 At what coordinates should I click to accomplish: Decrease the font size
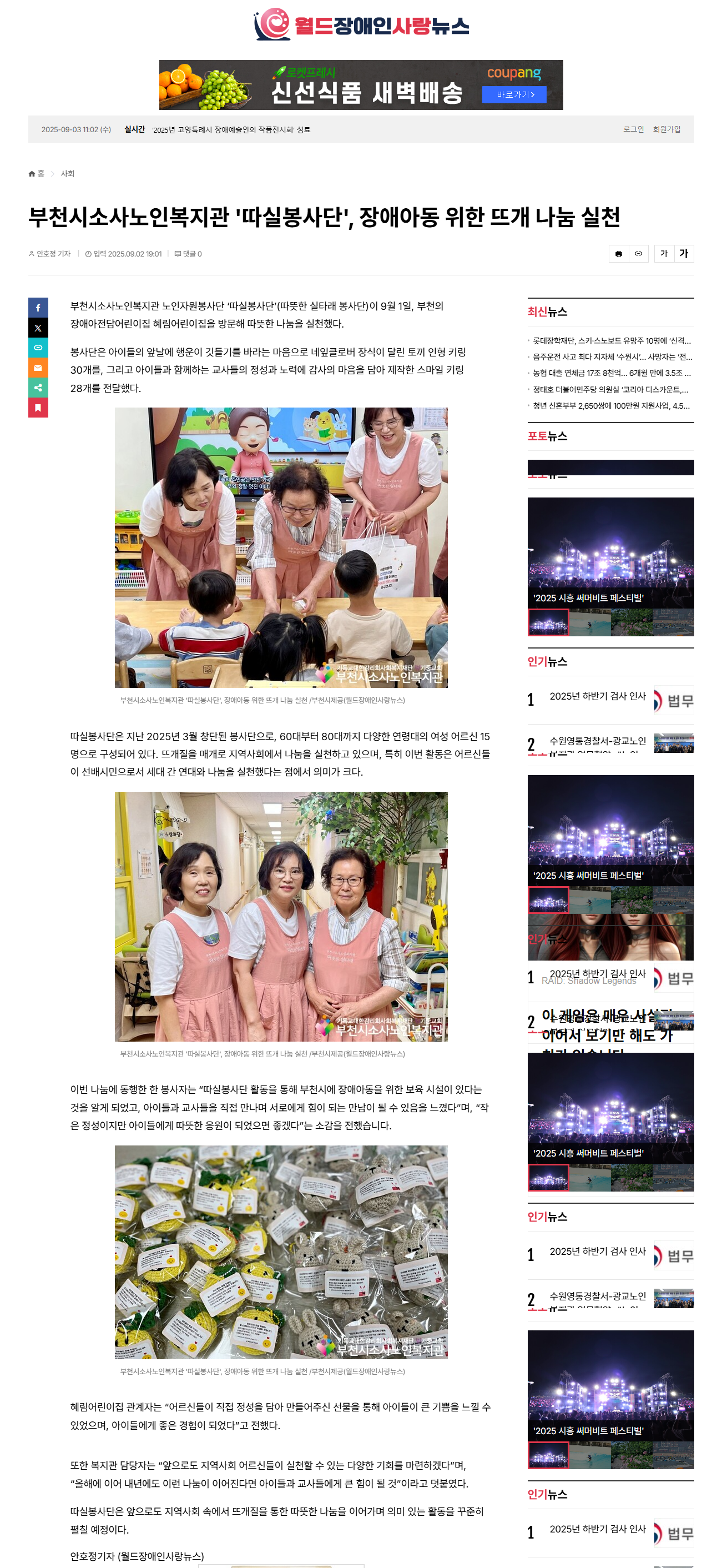664,254
